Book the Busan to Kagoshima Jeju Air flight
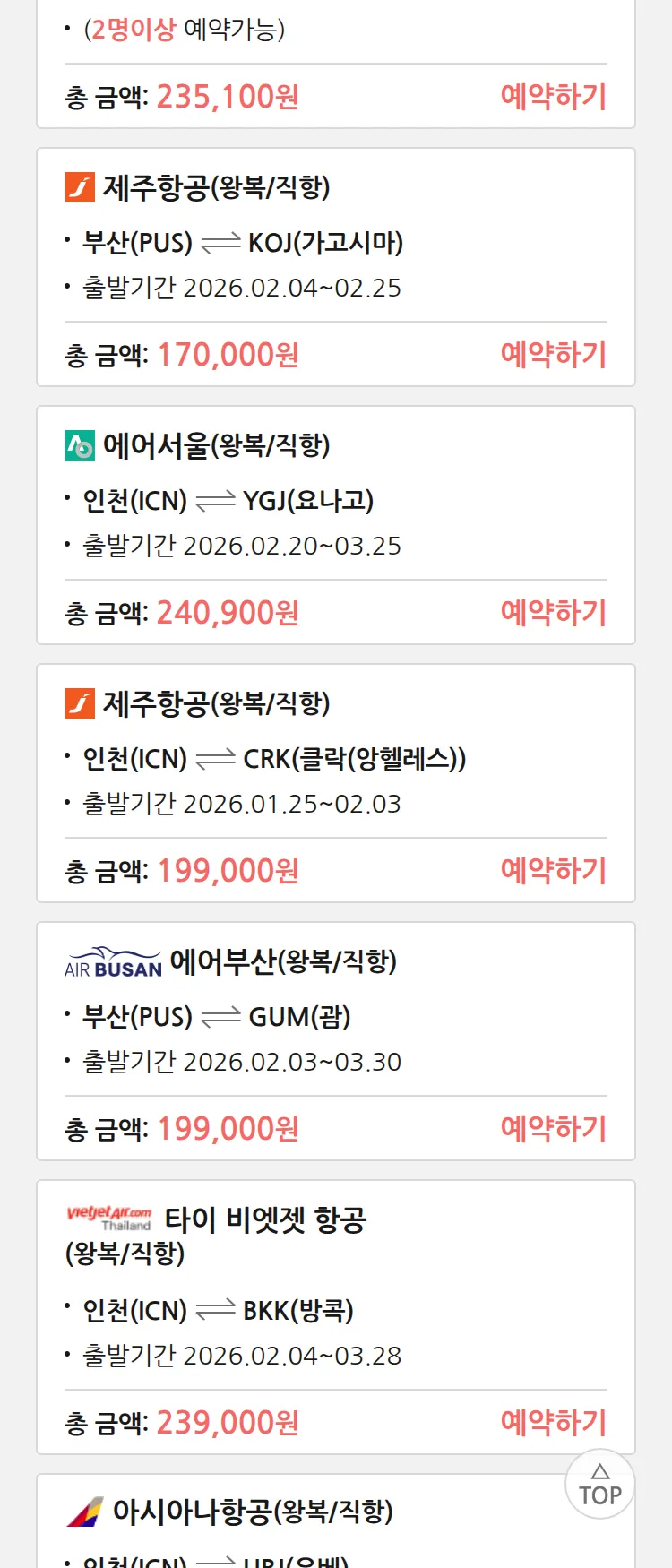672x1568 pixels. (553, 355)
